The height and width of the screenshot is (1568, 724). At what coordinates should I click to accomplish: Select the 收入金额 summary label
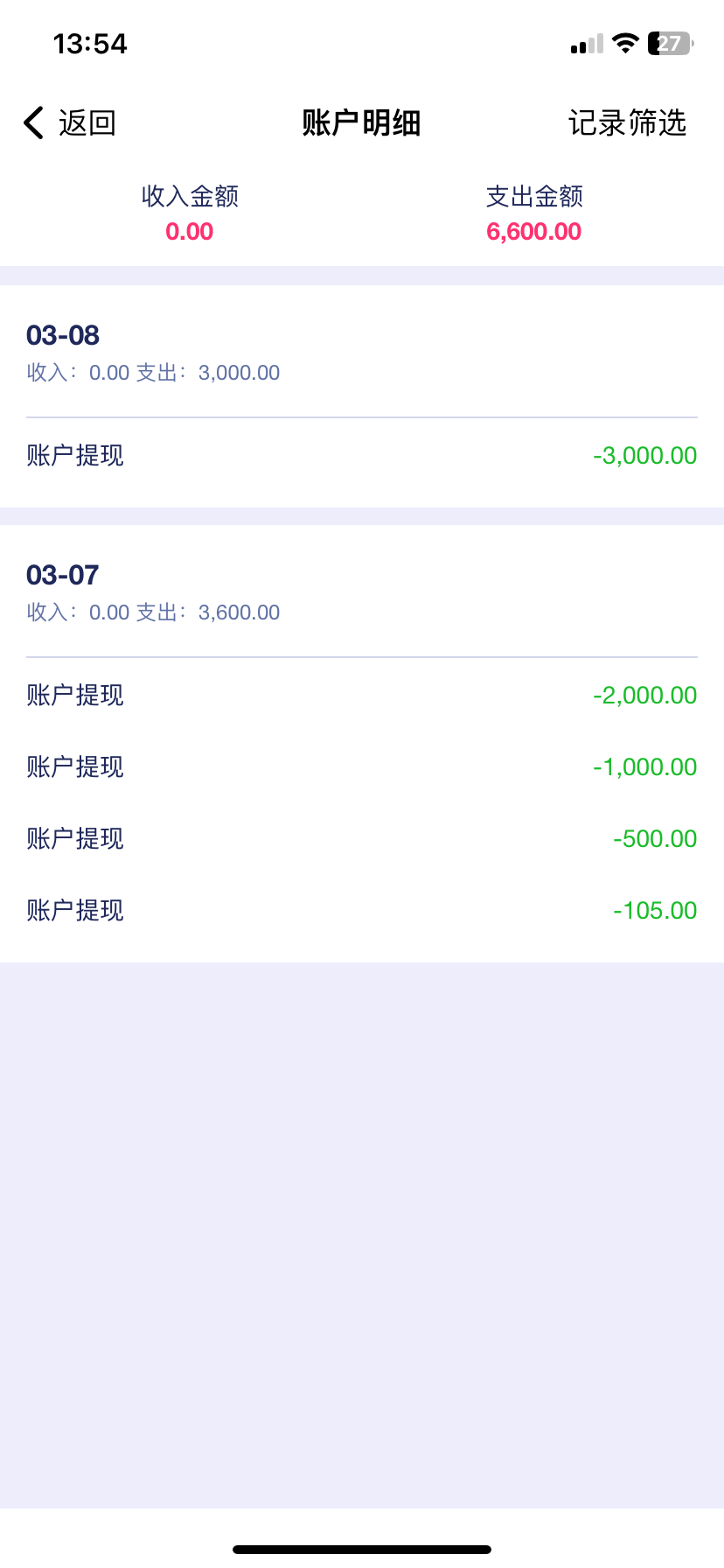tap(189, 197)
